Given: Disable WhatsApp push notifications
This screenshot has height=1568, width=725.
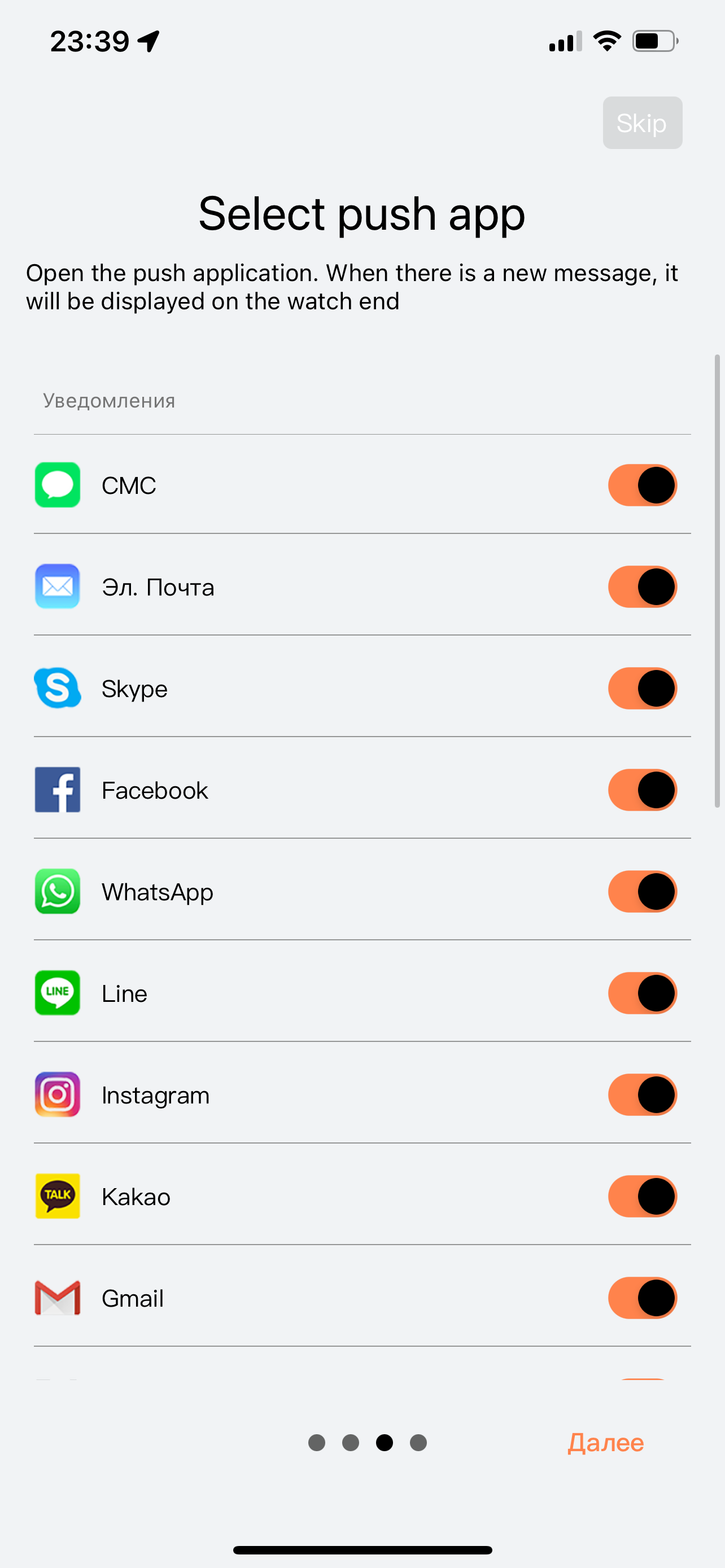Looking at the screenshot, I should (641, 892).
